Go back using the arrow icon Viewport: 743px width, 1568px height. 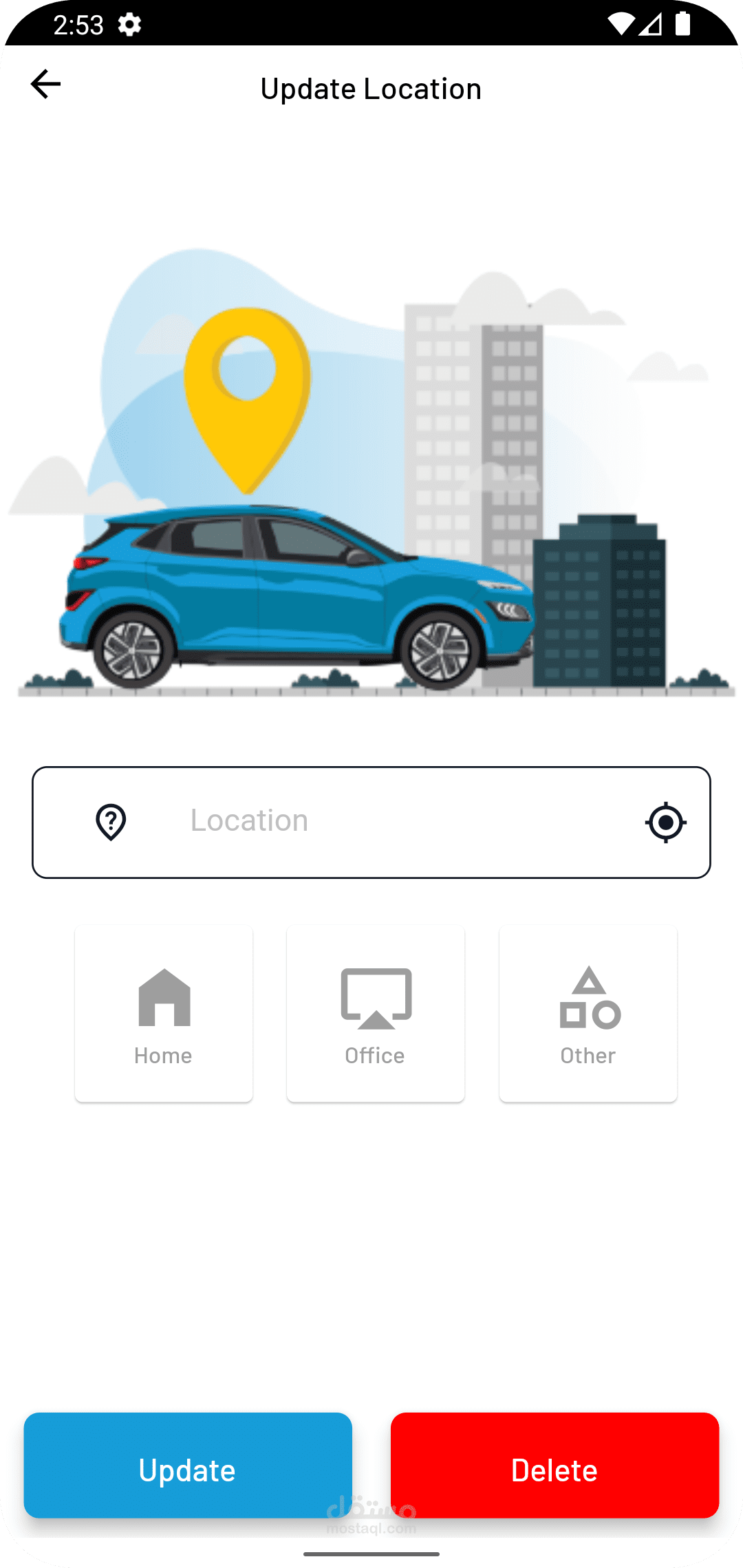pos(45,84)
